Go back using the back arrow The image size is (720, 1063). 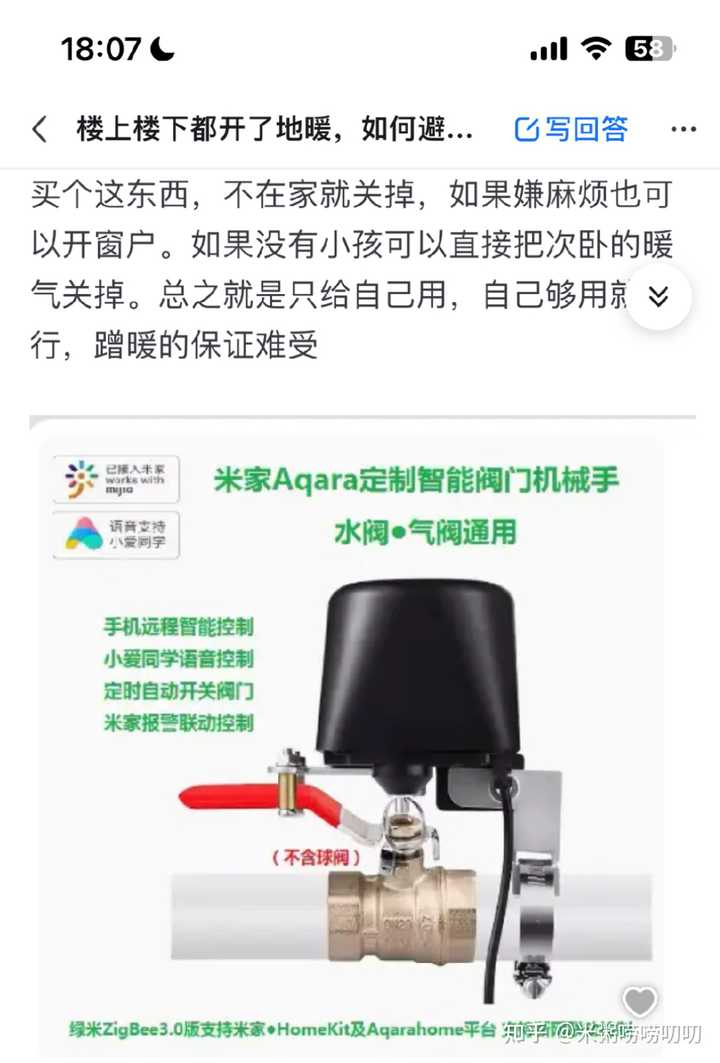40,130
